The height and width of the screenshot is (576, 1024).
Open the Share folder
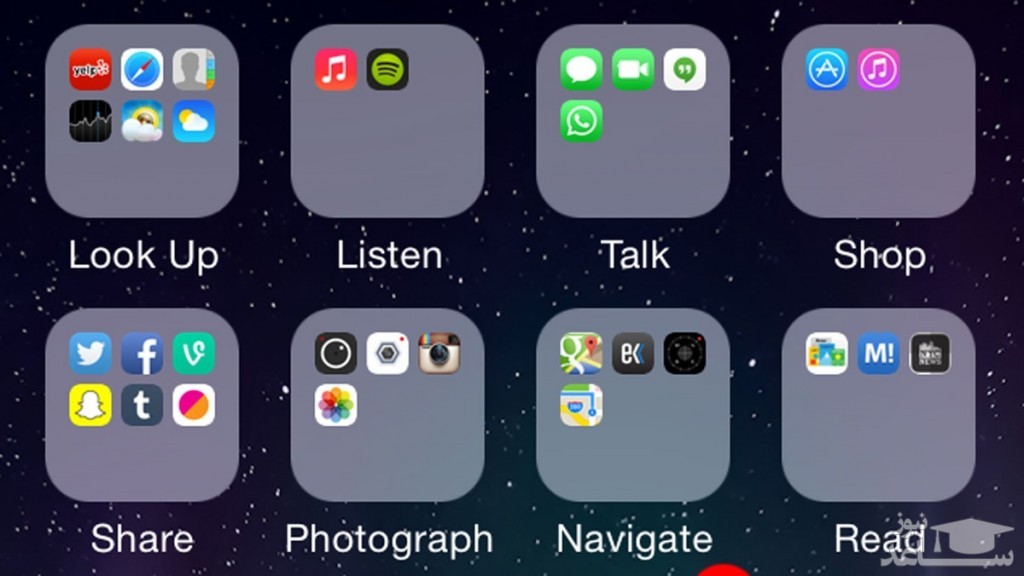pyautogui.click(x=142, y=405)
